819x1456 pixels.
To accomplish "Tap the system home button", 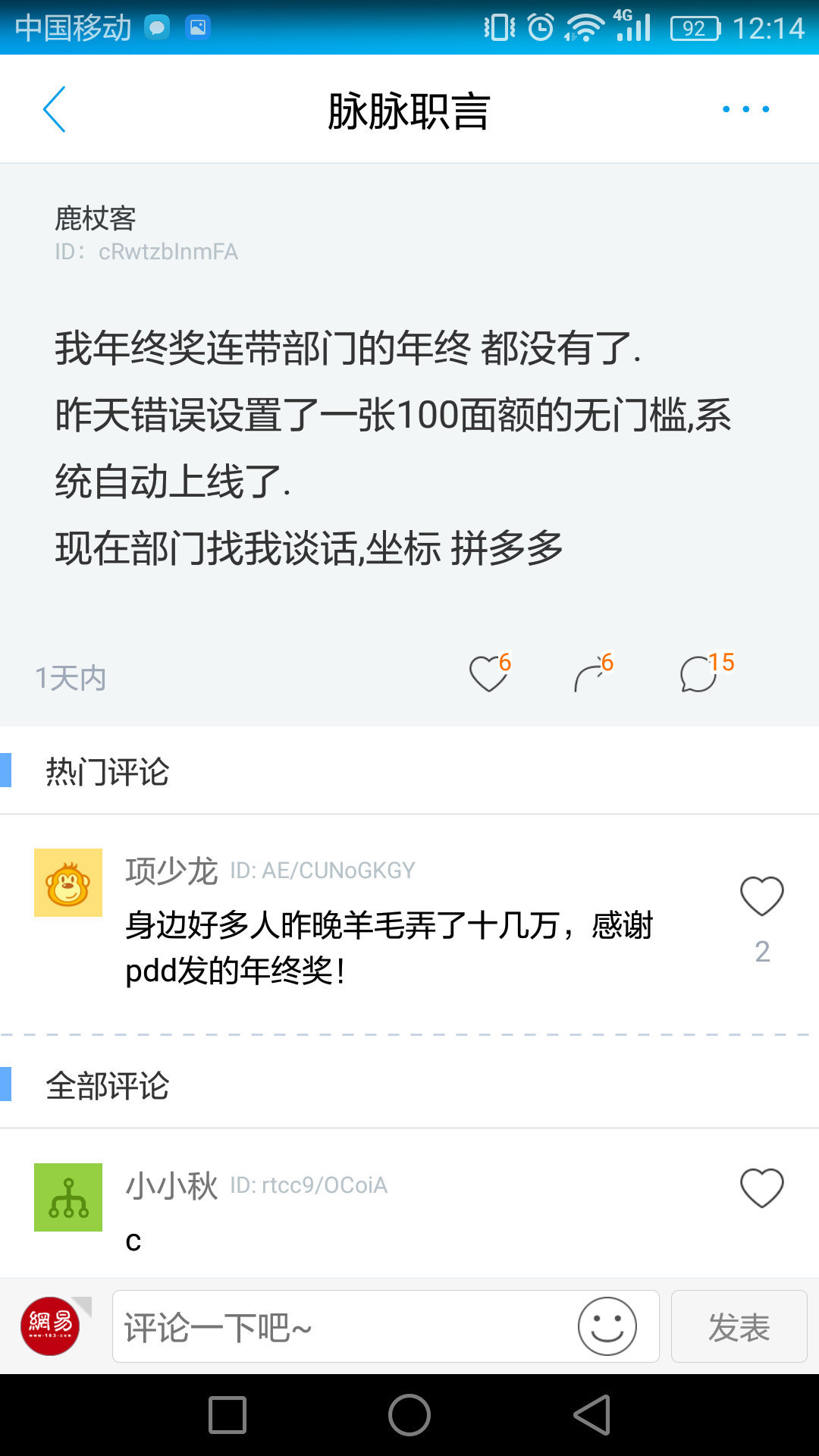I will [409, 1415].
